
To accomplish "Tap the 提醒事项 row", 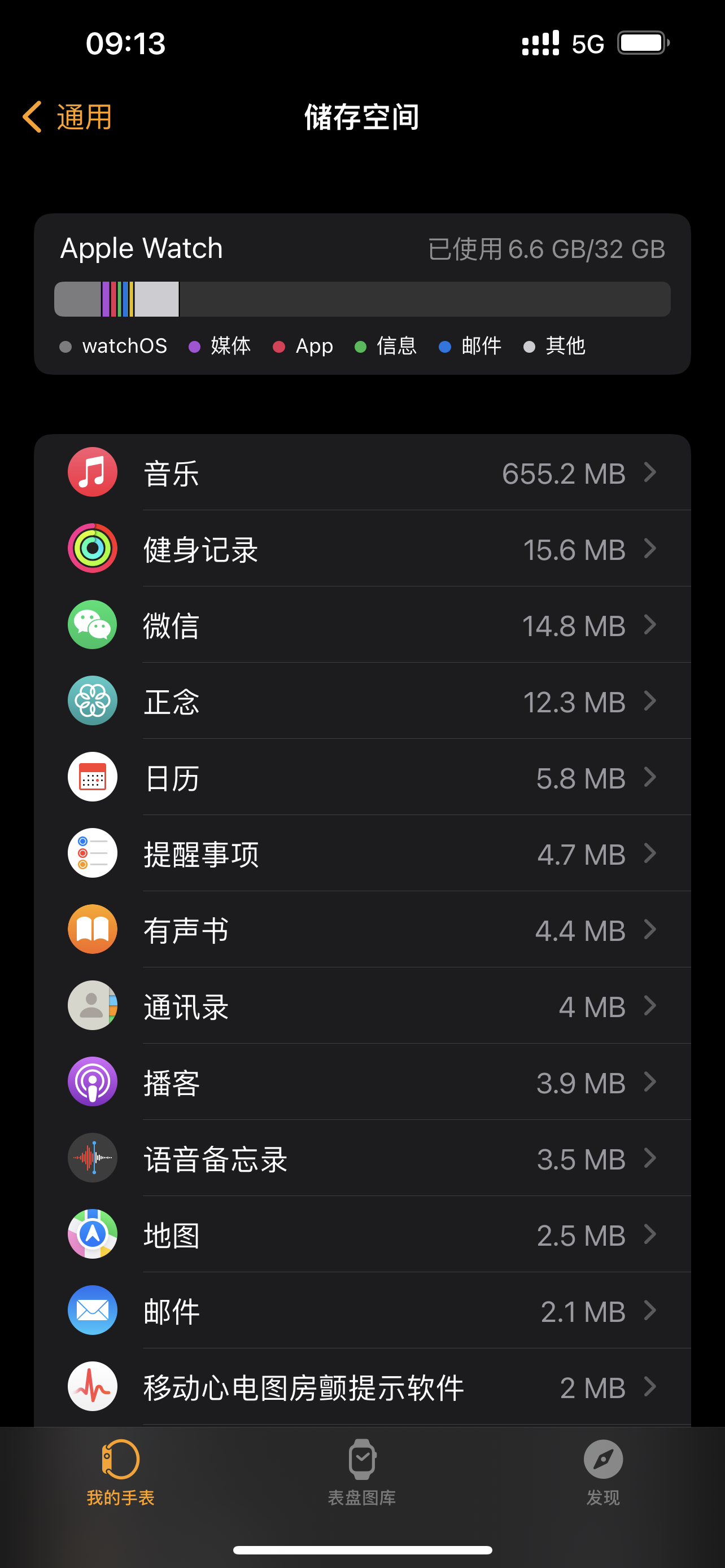I will pyautogui.click(x=362, y=853).
